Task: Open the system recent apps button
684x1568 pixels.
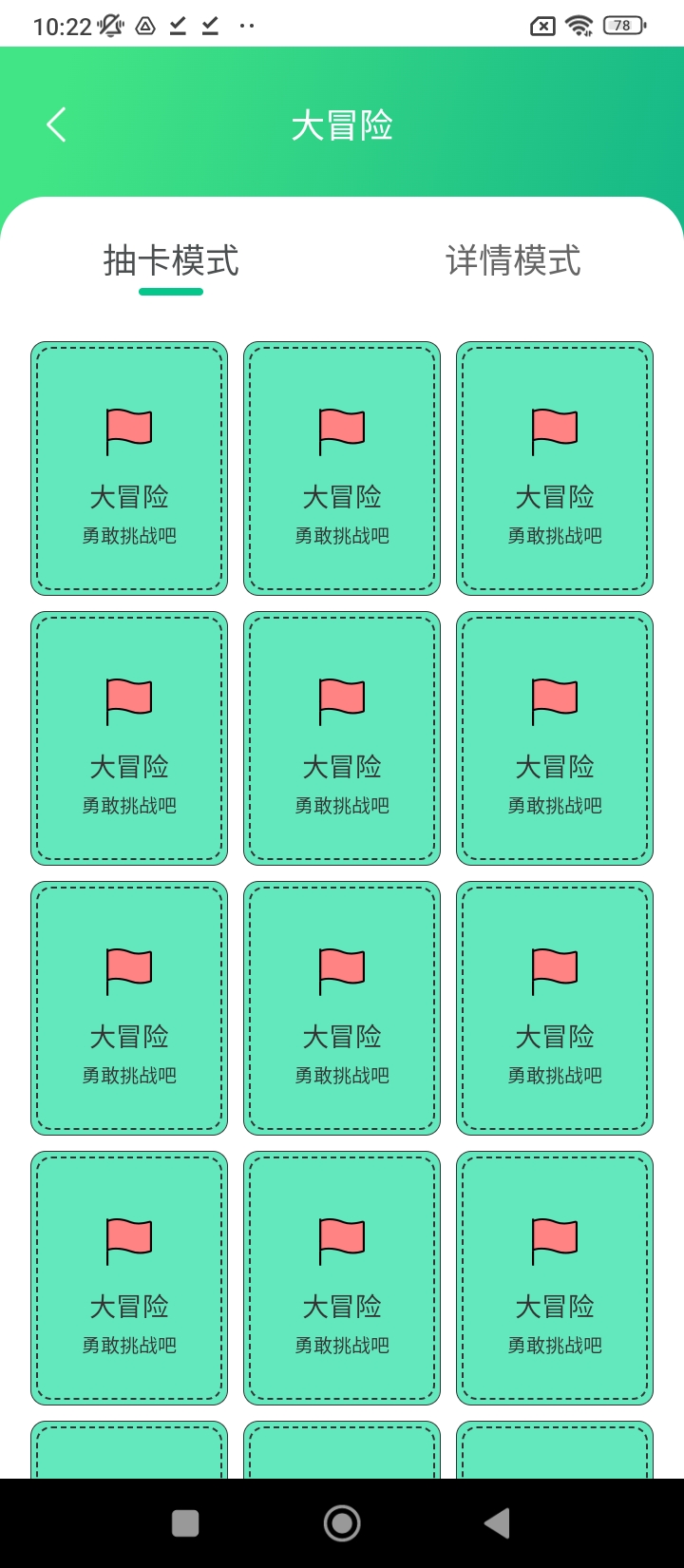Action: click(x=185, y=1523)
